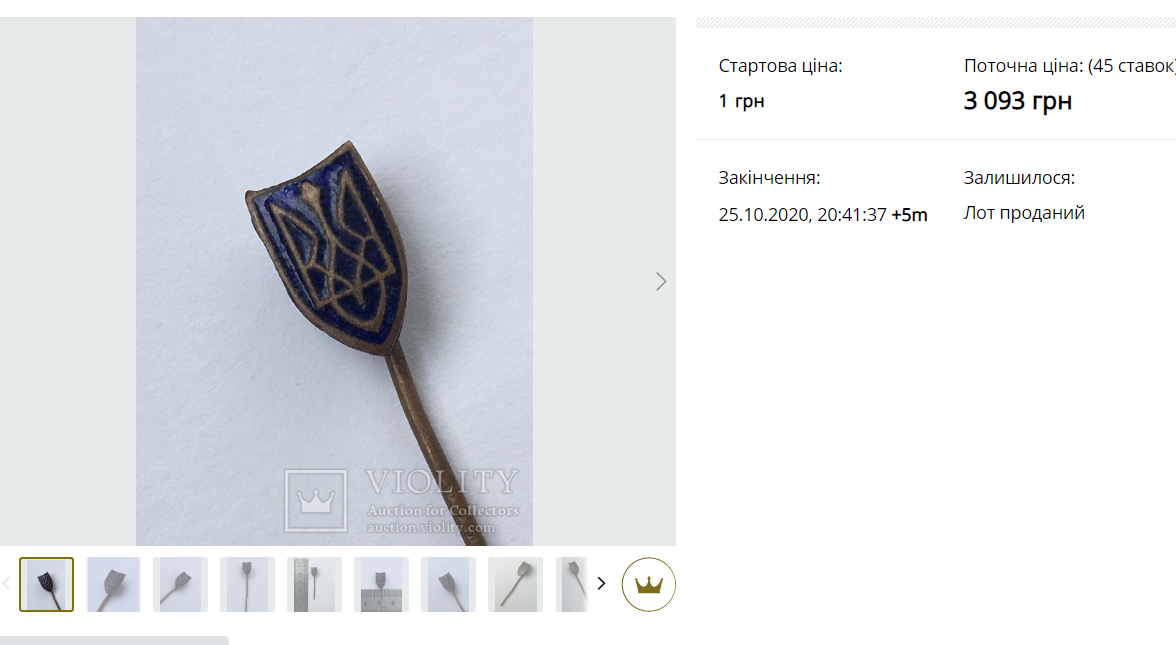Open the main trident pin photo
1176x645 pixels.
pyautogui.click(x=334, y=281)
